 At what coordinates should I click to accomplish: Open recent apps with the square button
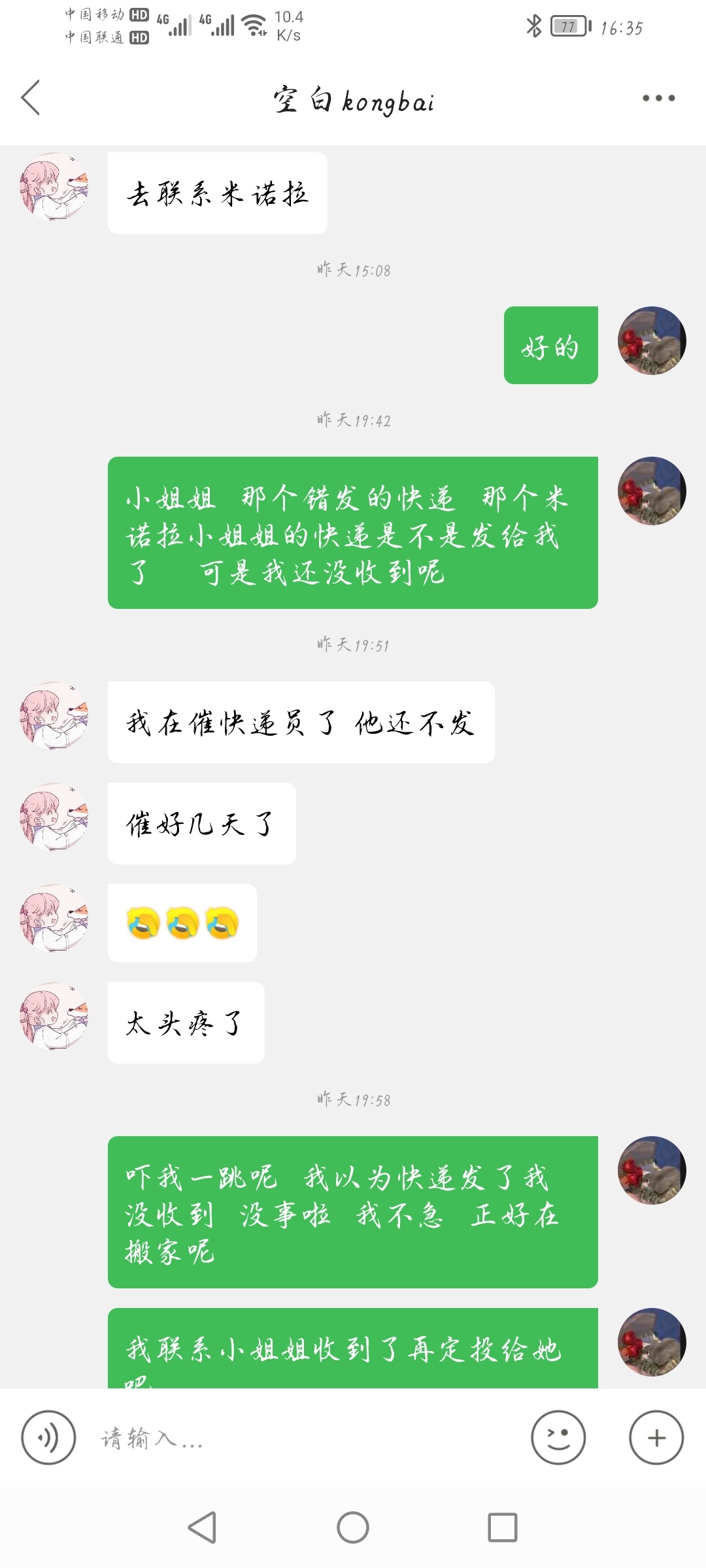pos(503,1527)
